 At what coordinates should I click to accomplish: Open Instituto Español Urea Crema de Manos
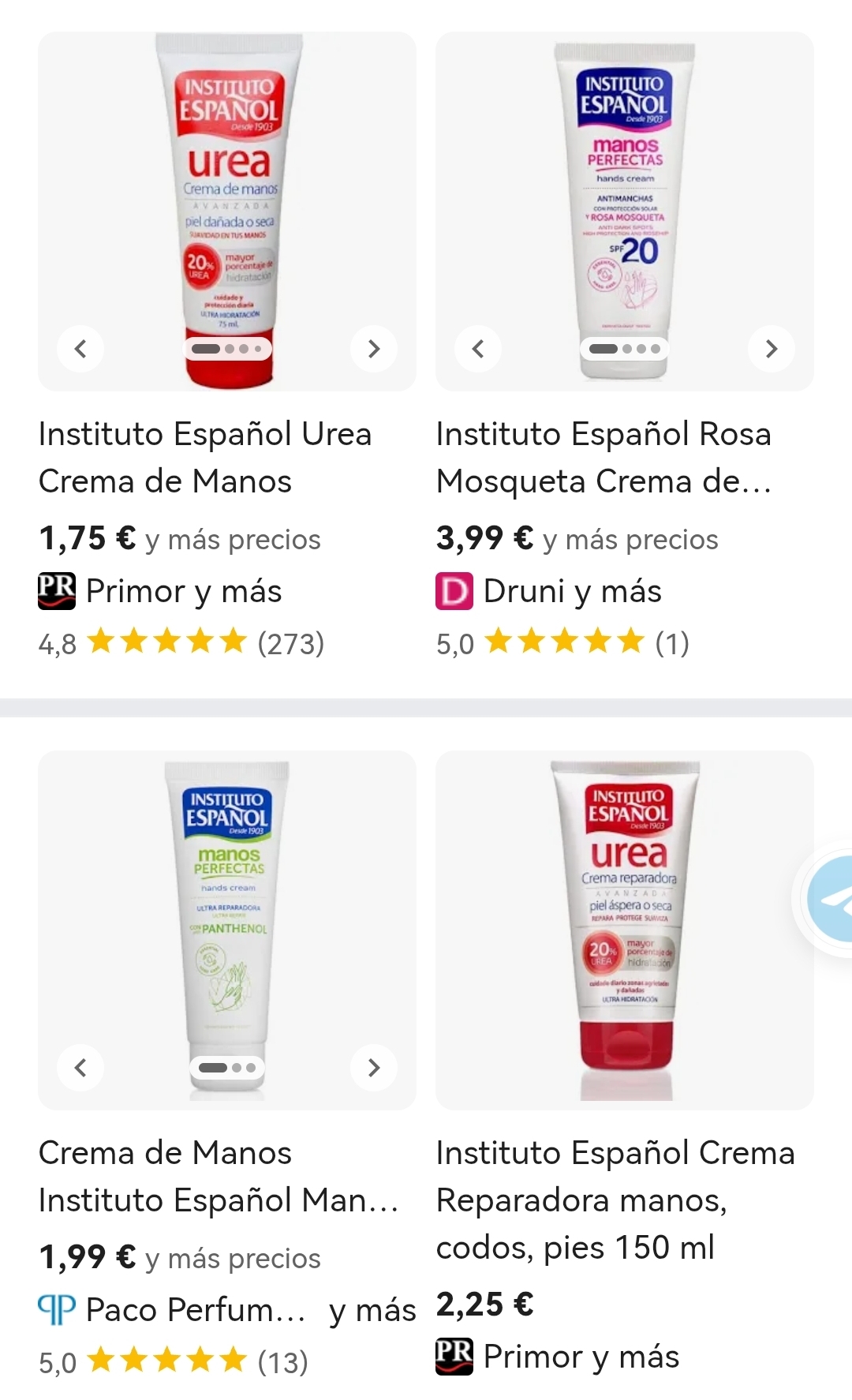(x=205, y=457)
